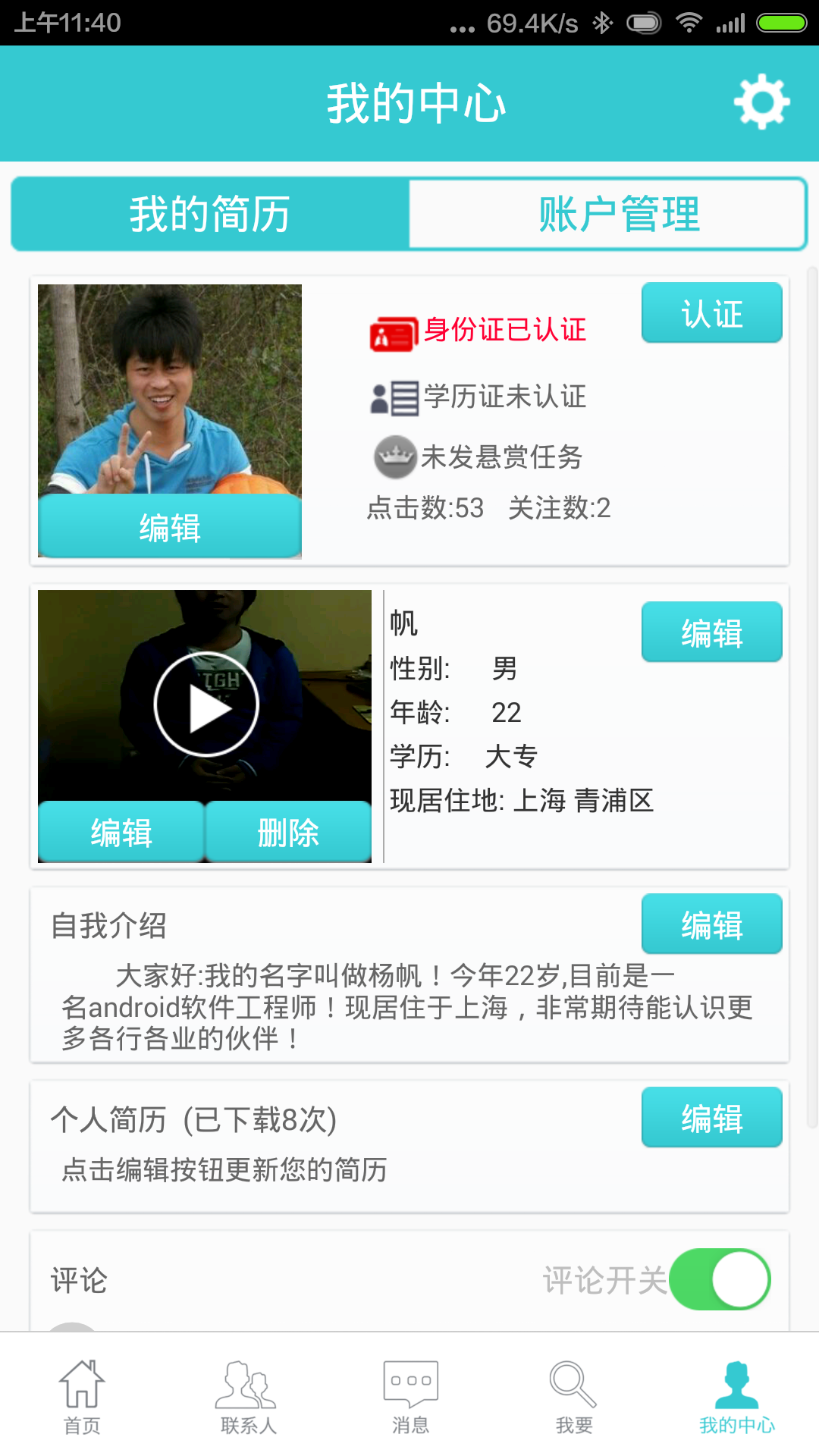The height and width of the screenshot is (1456, 819).
Task: Delete the introduction video via 删除
Action: [288, 832]
